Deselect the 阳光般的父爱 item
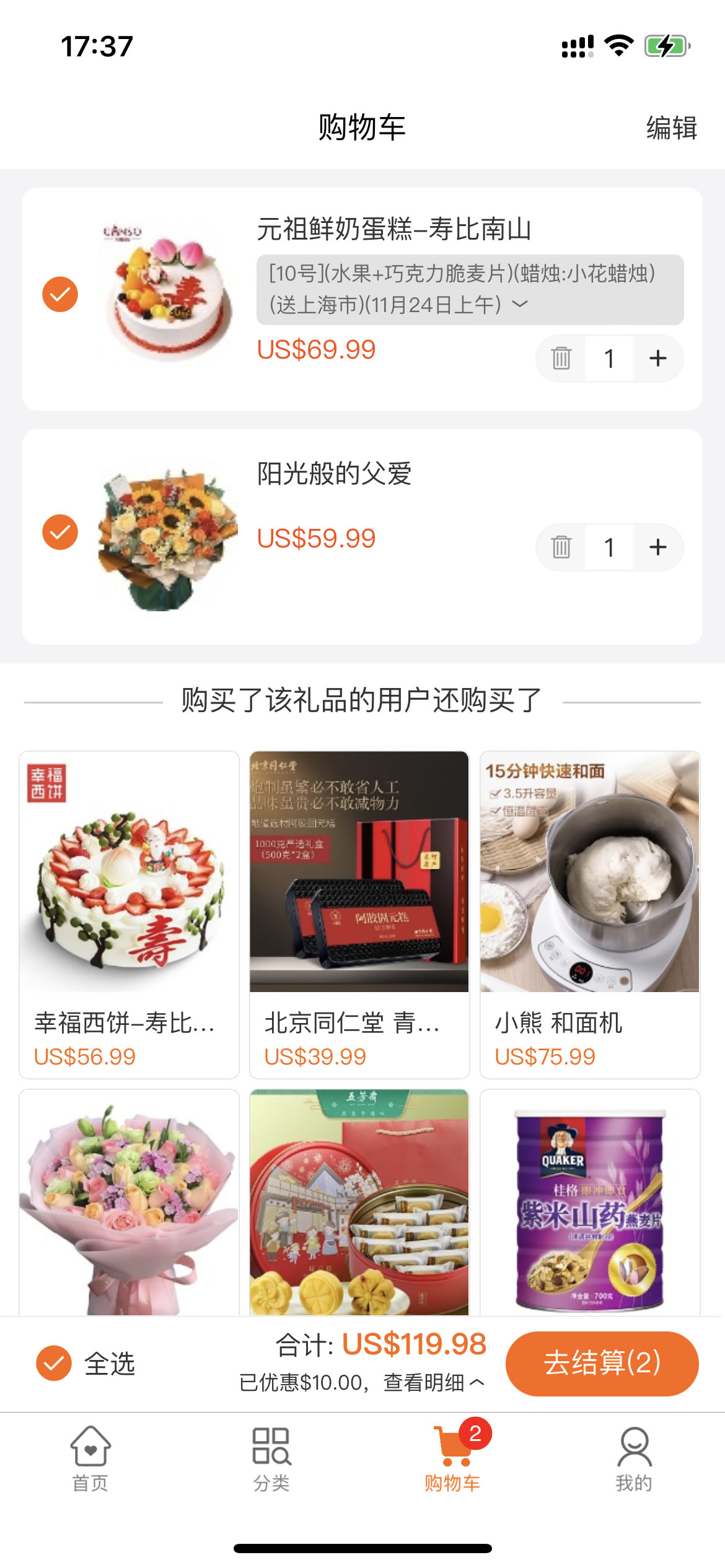 (60, 532)
